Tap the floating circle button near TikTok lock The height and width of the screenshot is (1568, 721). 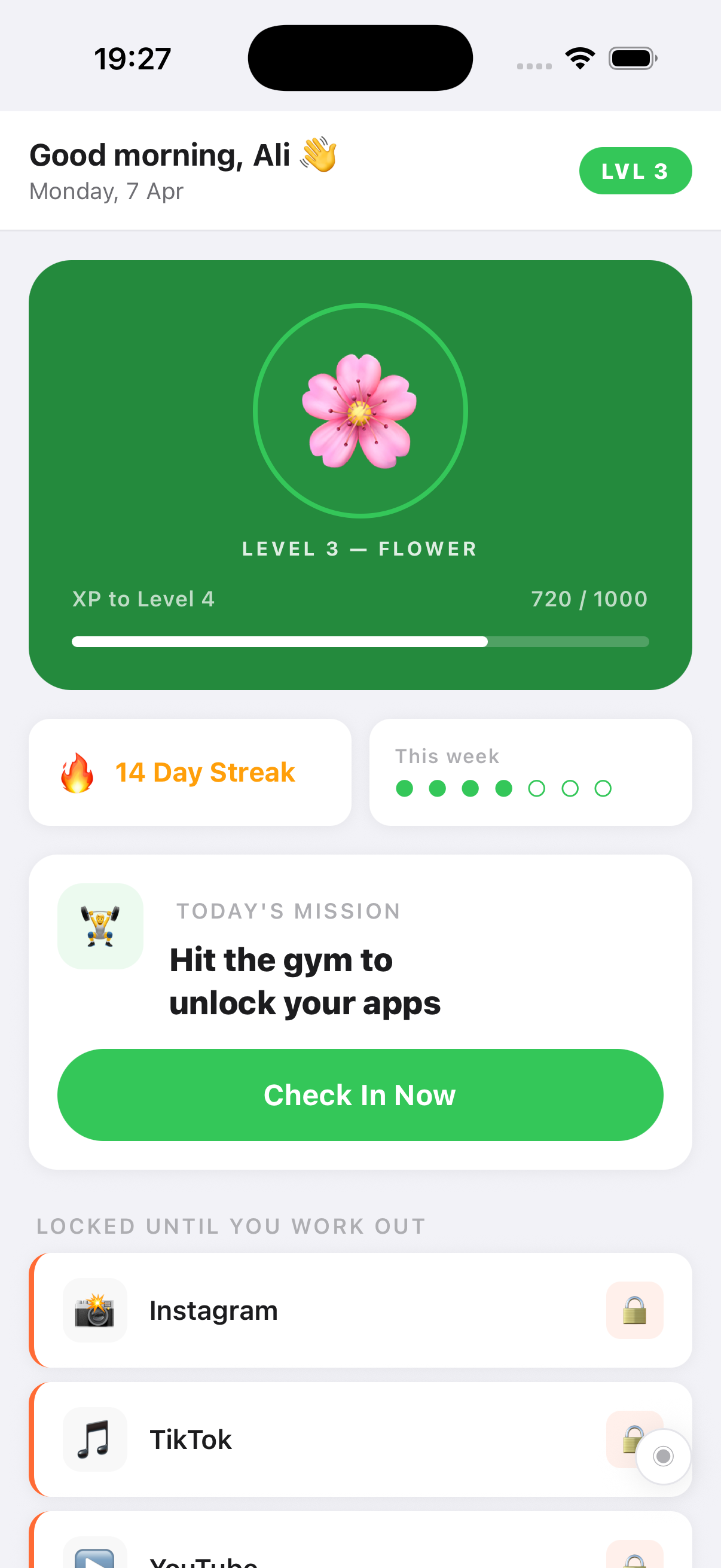coord(662,1457)
